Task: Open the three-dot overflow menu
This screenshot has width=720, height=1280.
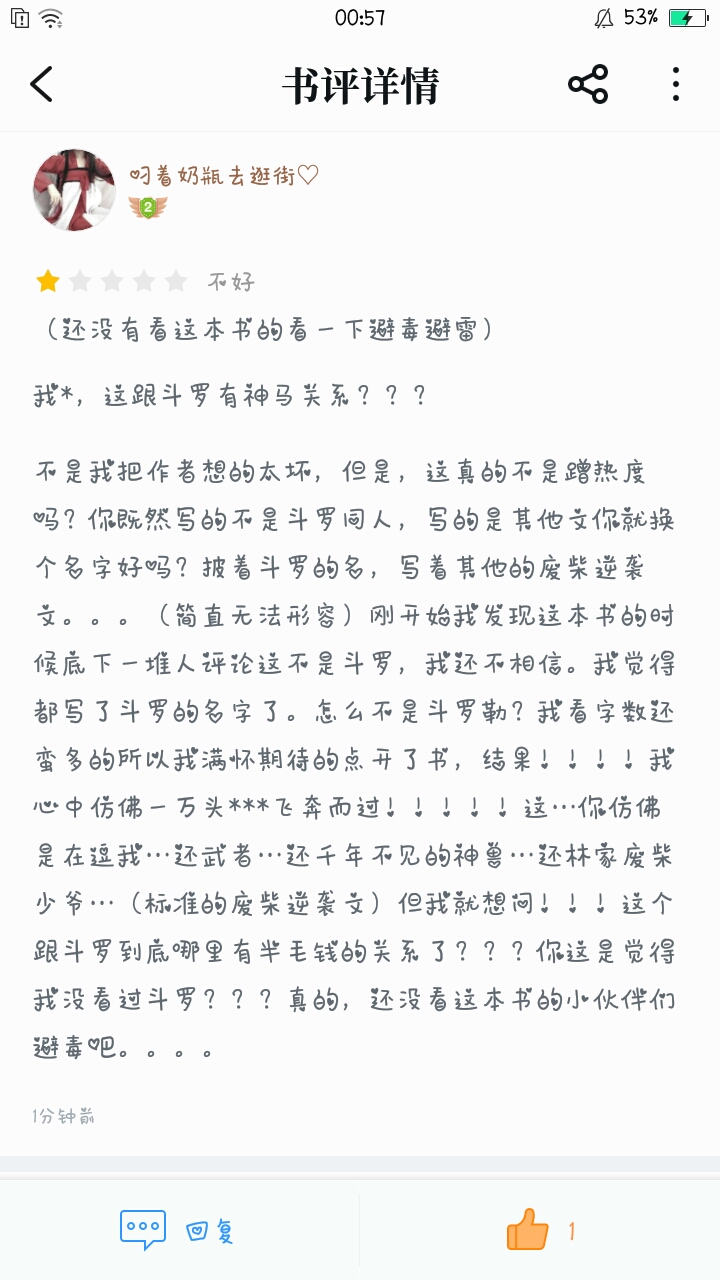Action: pos(676,85)
